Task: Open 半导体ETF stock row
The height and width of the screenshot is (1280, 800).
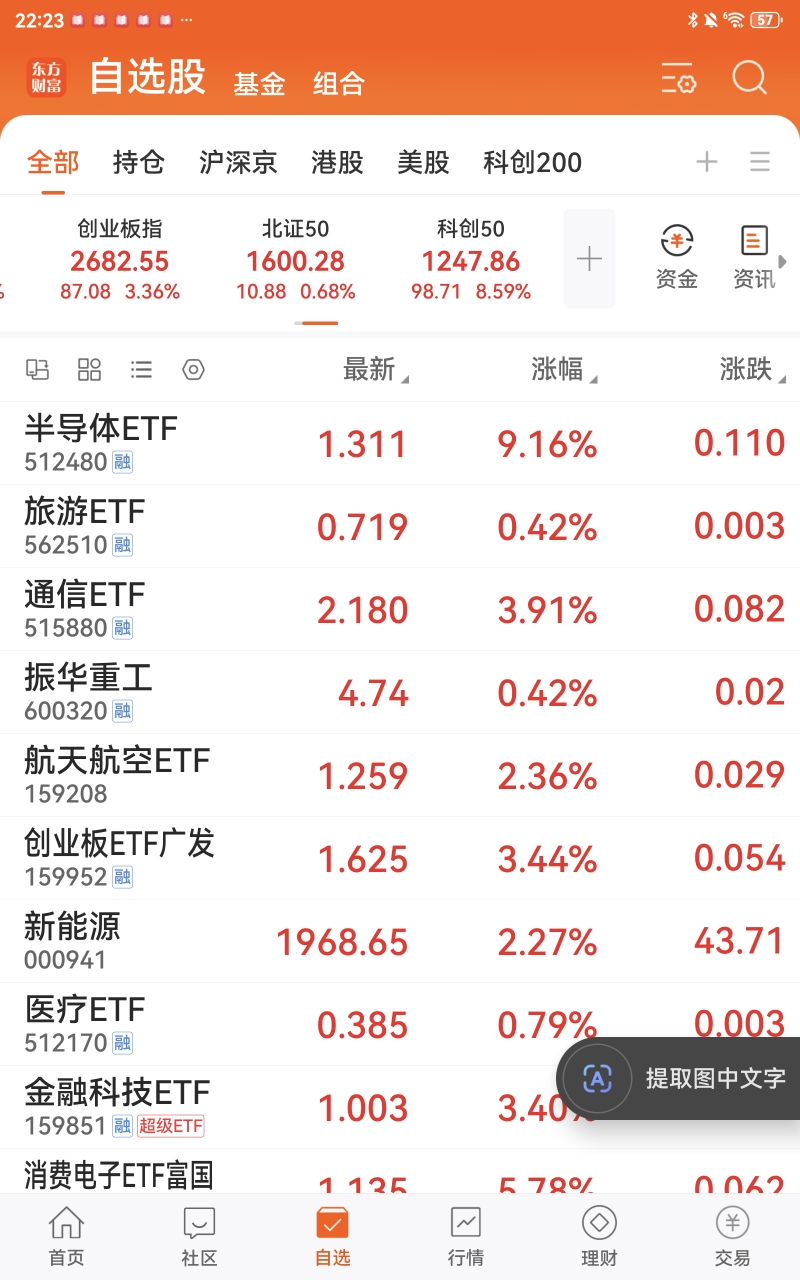Action: click(x=400, y=444)
